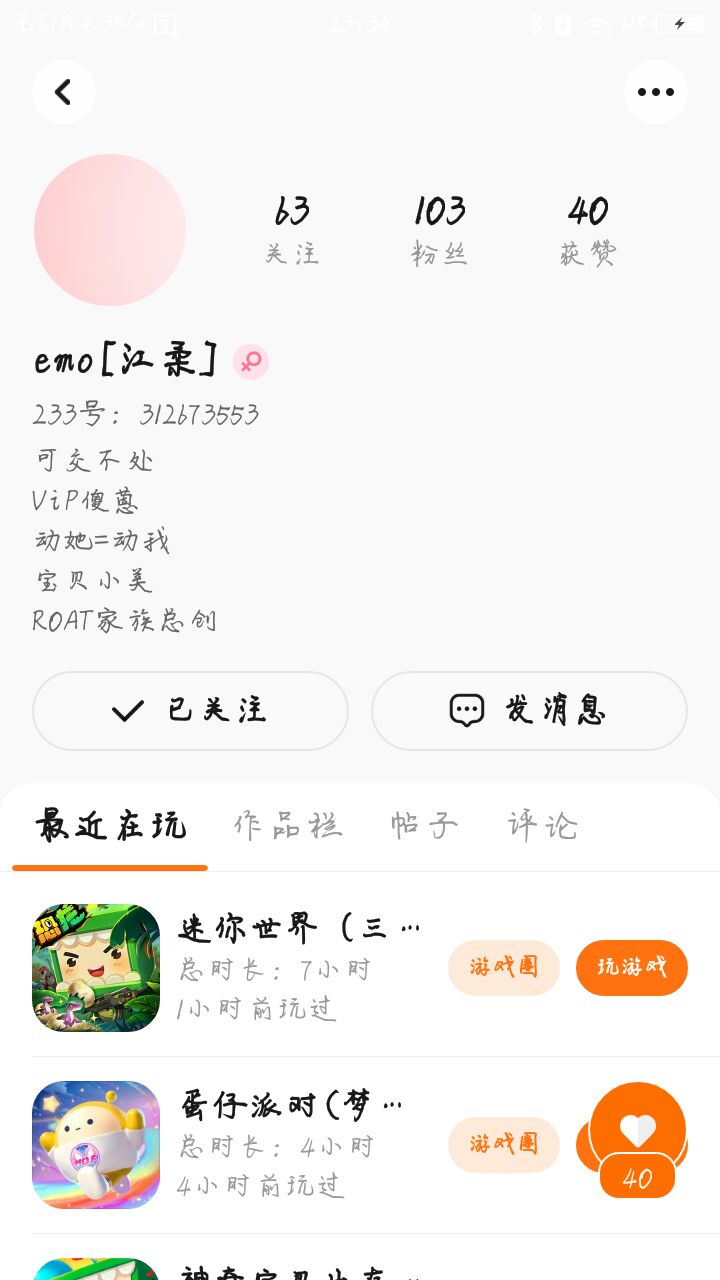Tap 玩游戏 for 迷你世界
Screen dimensions: 720x1280
tap(631, 968)
